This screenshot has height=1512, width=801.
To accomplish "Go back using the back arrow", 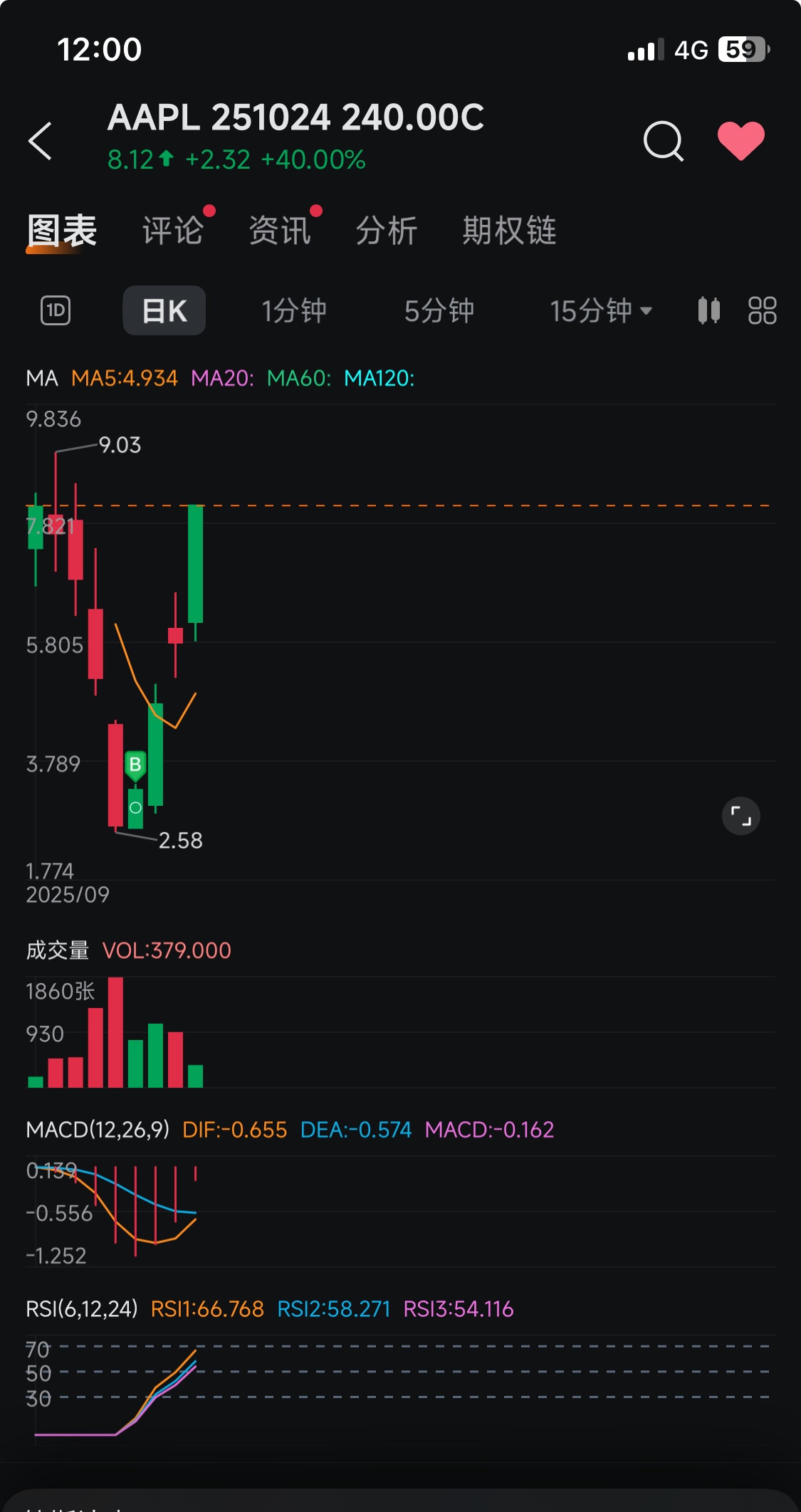I will click(x=41, y=140).
